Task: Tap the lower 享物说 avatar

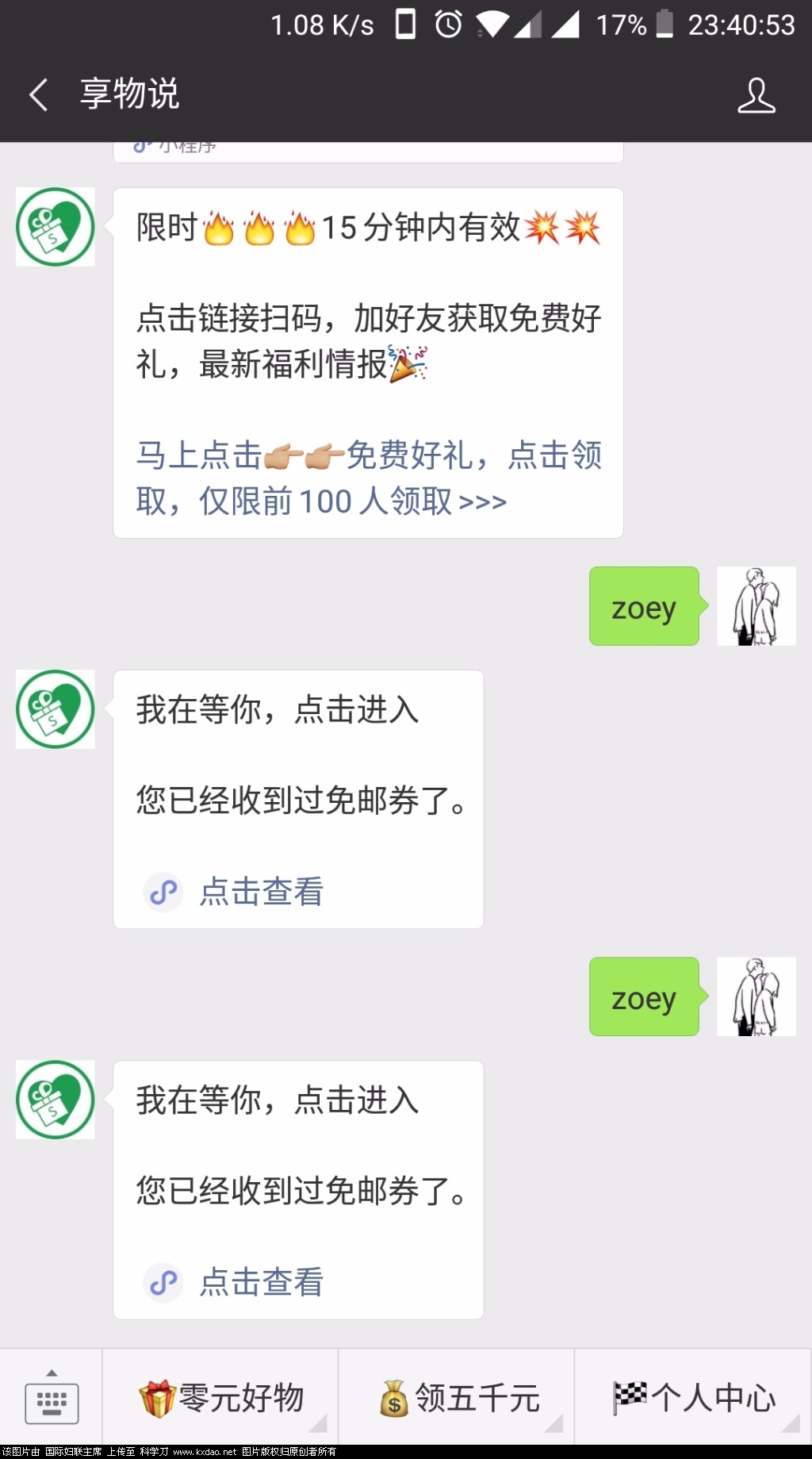Action: (x=54, y=1100)
